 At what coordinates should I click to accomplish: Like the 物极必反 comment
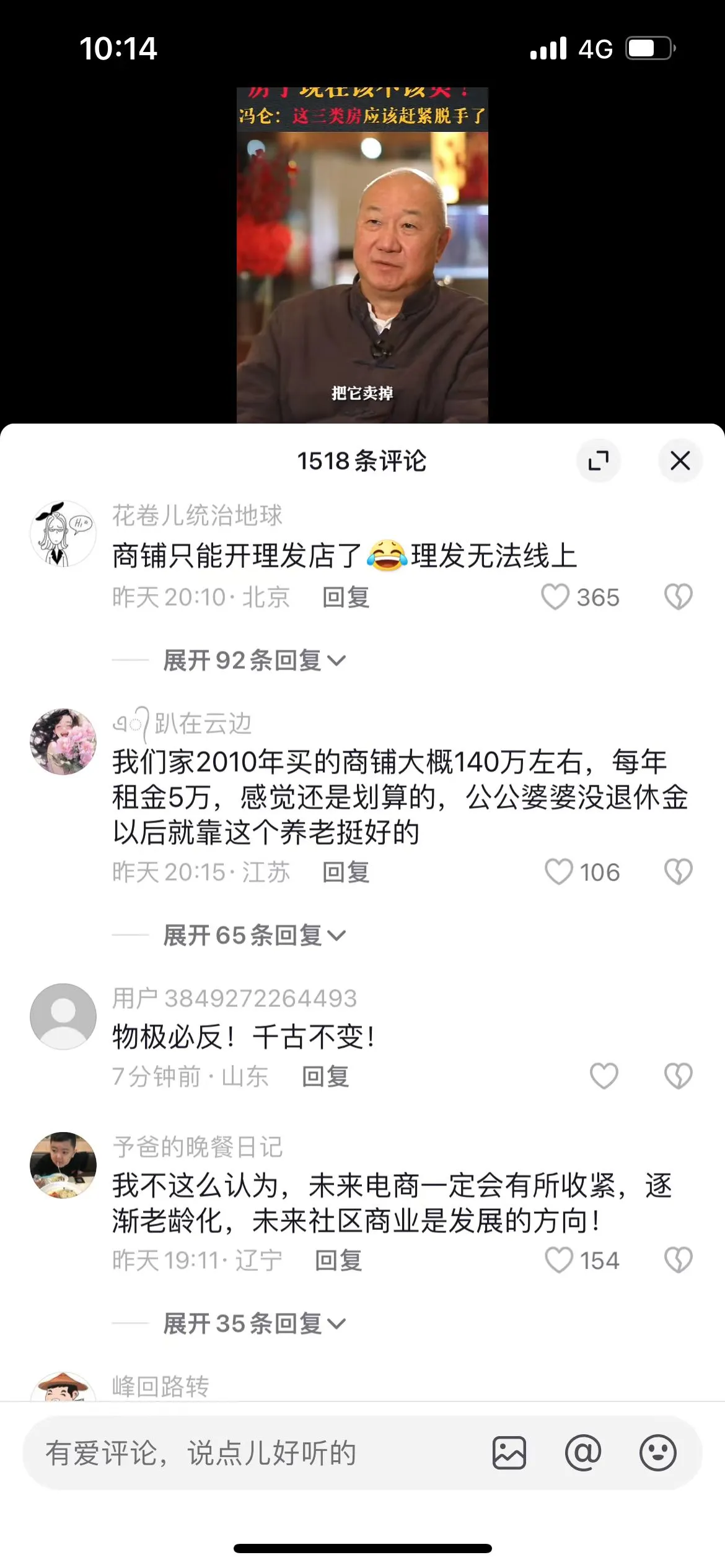[x=604, y=1076]
